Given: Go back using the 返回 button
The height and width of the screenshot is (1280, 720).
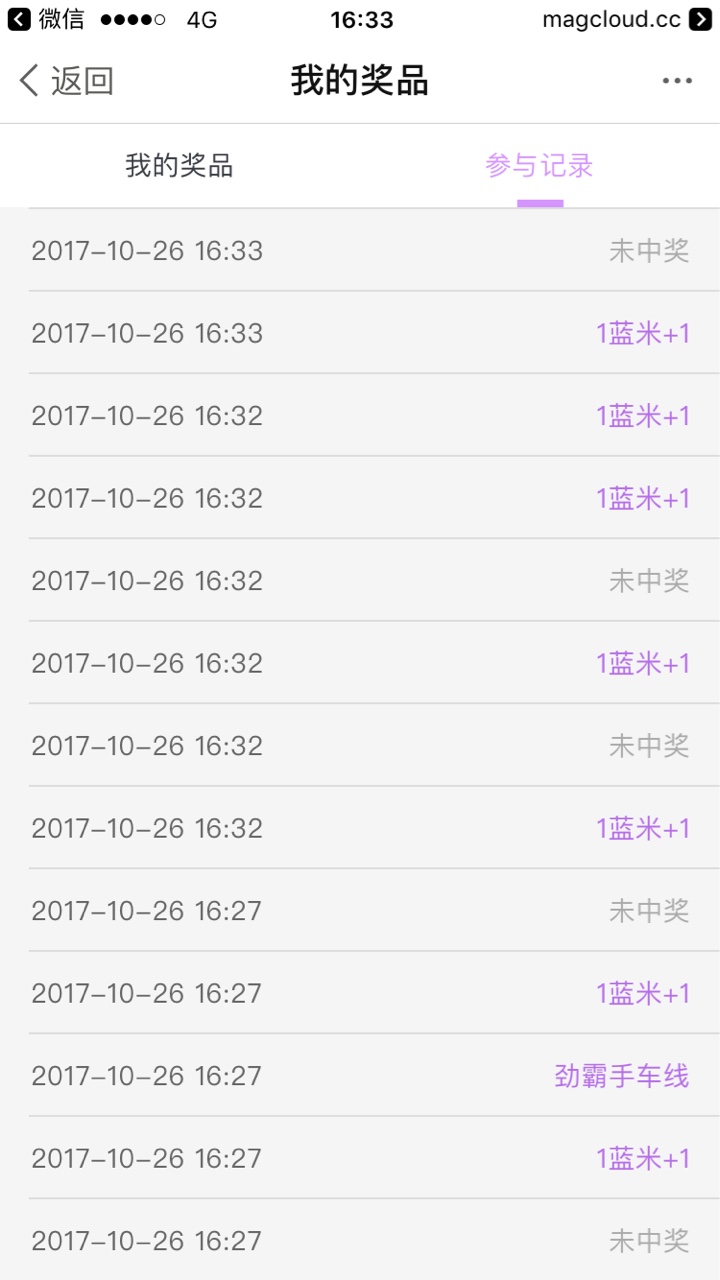Looking at the screenshot, I should pyautogui.click(x=66, y=81).
